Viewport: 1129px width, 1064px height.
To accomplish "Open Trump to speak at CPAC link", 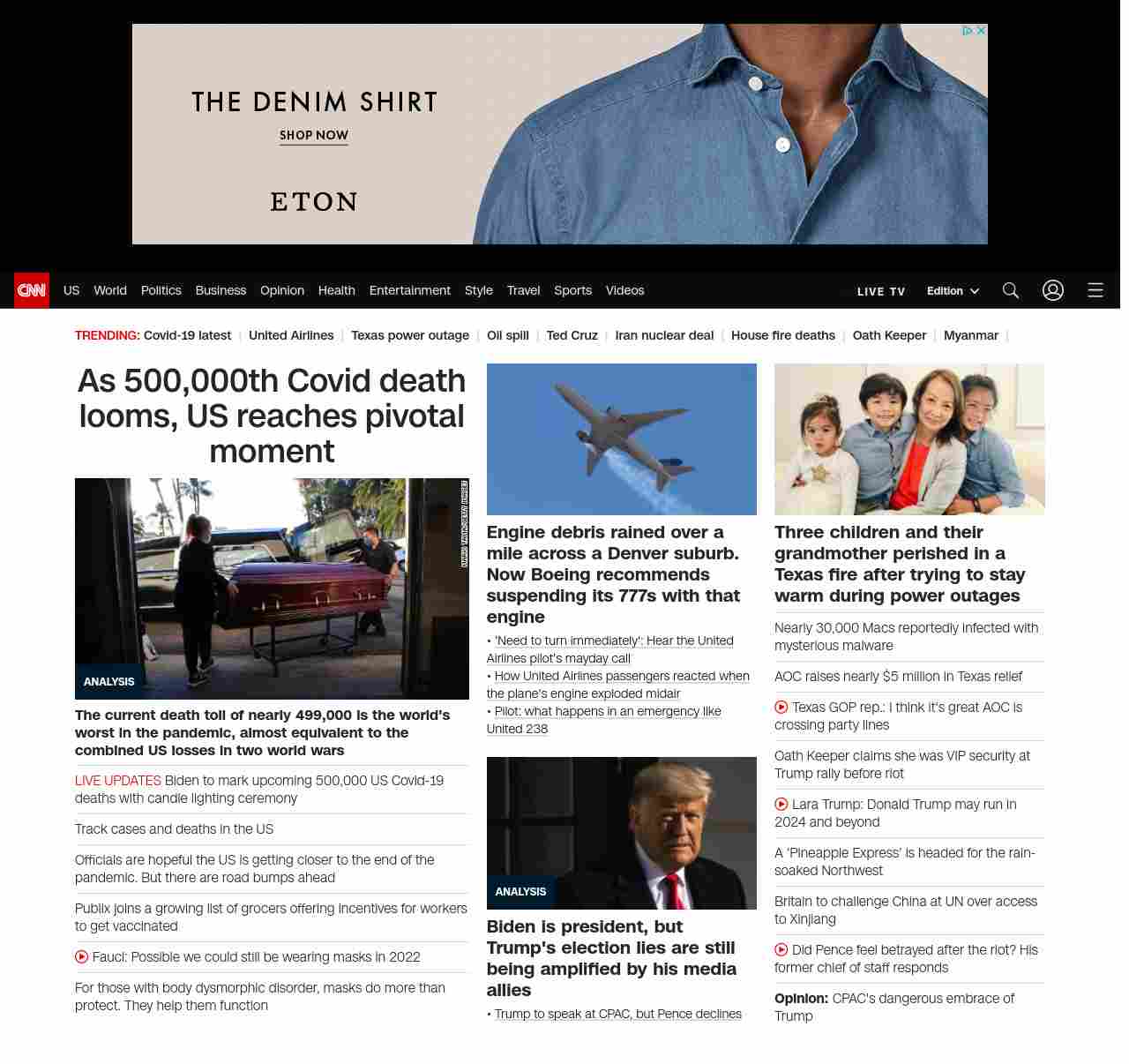I will point(617,1015).
